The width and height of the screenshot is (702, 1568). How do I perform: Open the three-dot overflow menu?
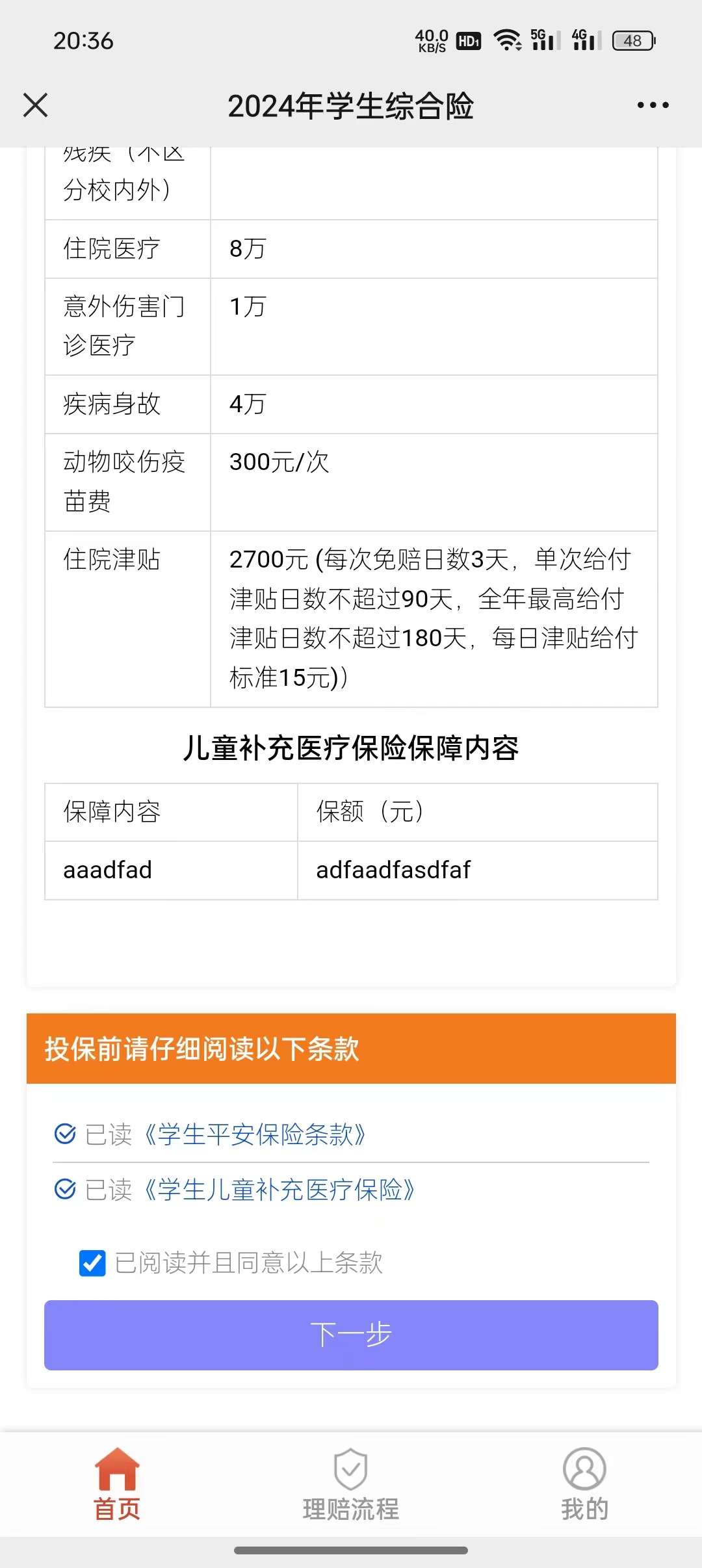point(653,105)
